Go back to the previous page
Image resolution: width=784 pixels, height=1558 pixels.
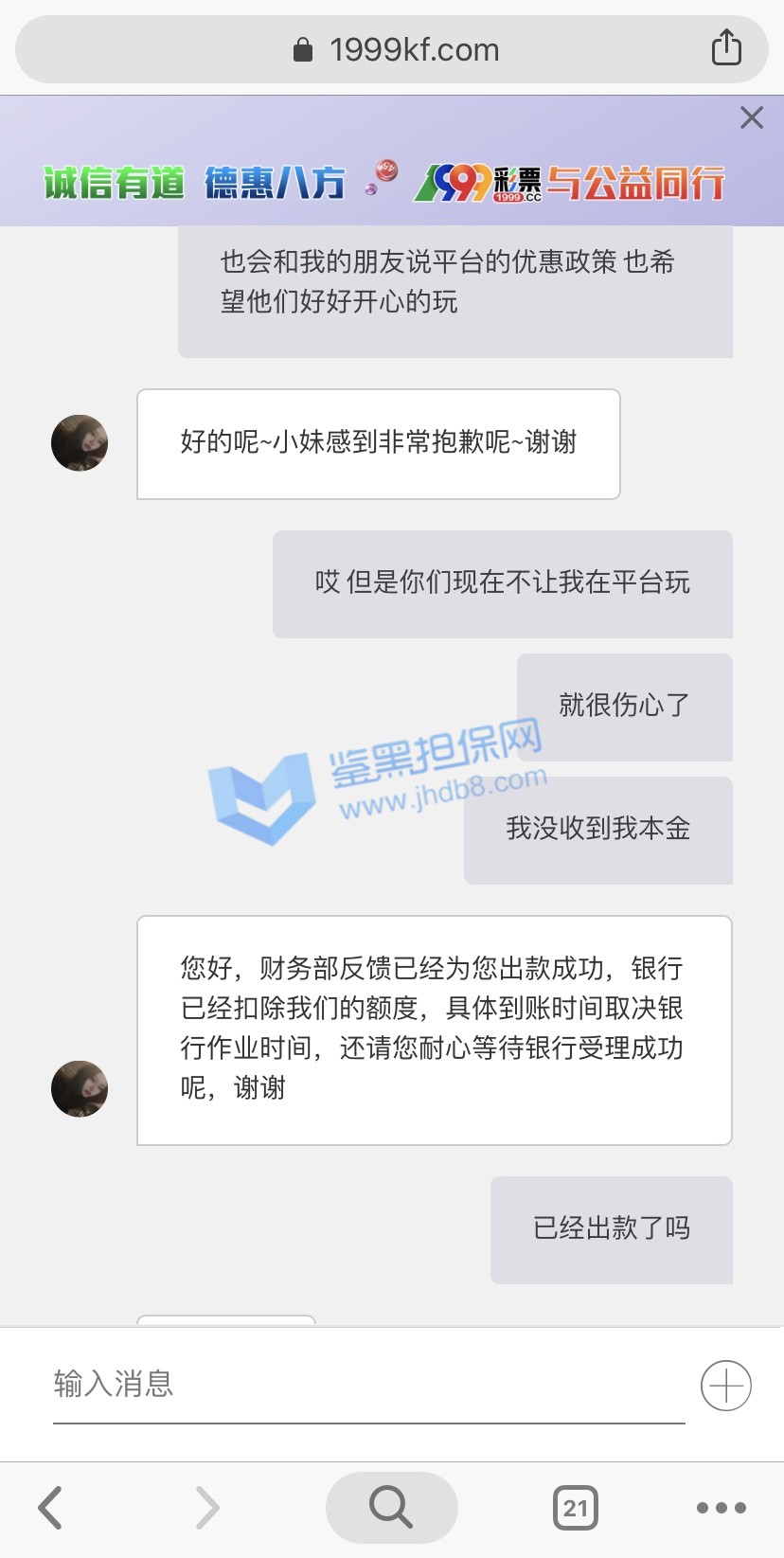51,1507
